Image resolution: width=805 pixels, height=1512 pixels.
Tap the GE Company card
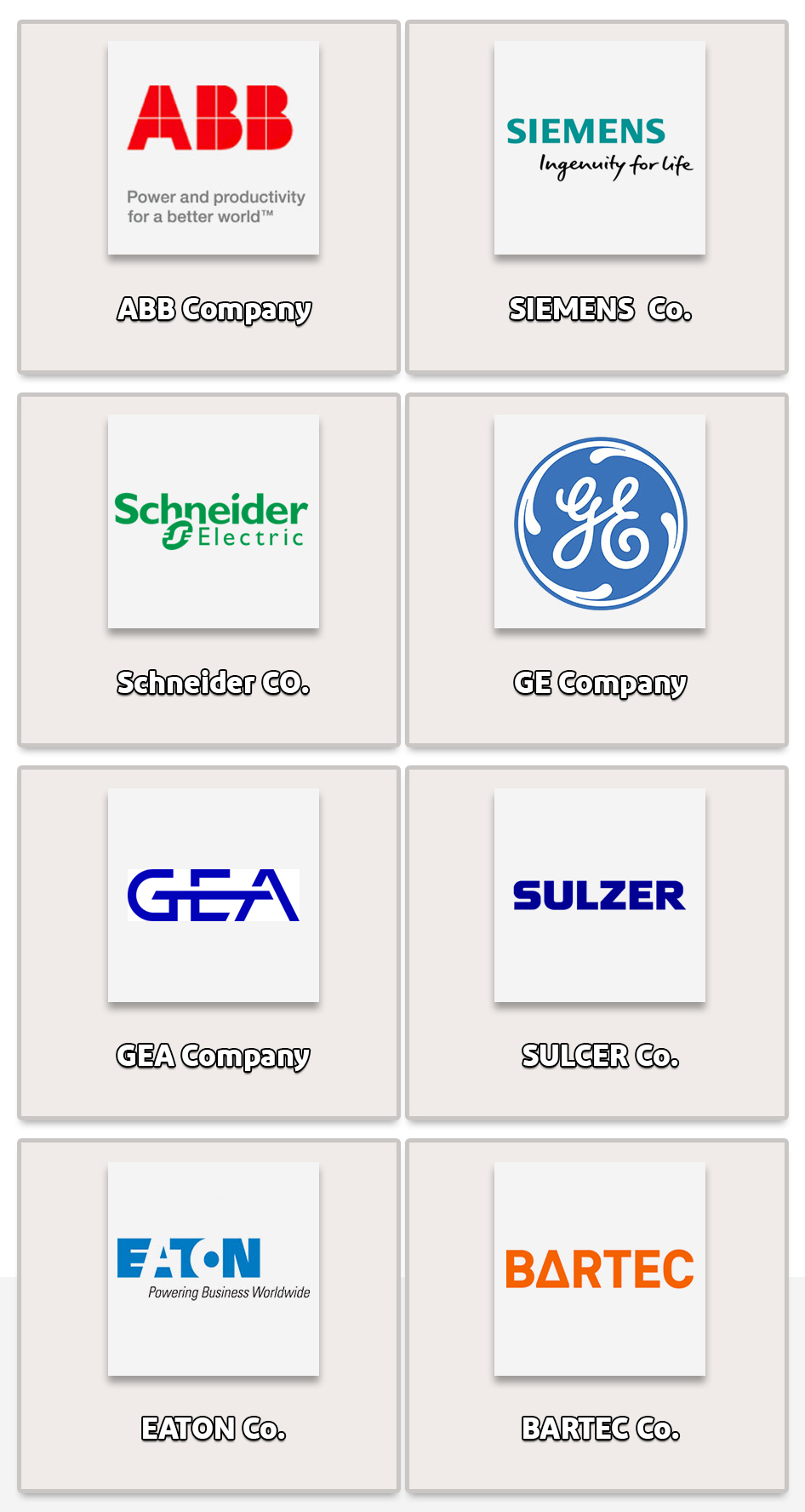tap(597, 570)
